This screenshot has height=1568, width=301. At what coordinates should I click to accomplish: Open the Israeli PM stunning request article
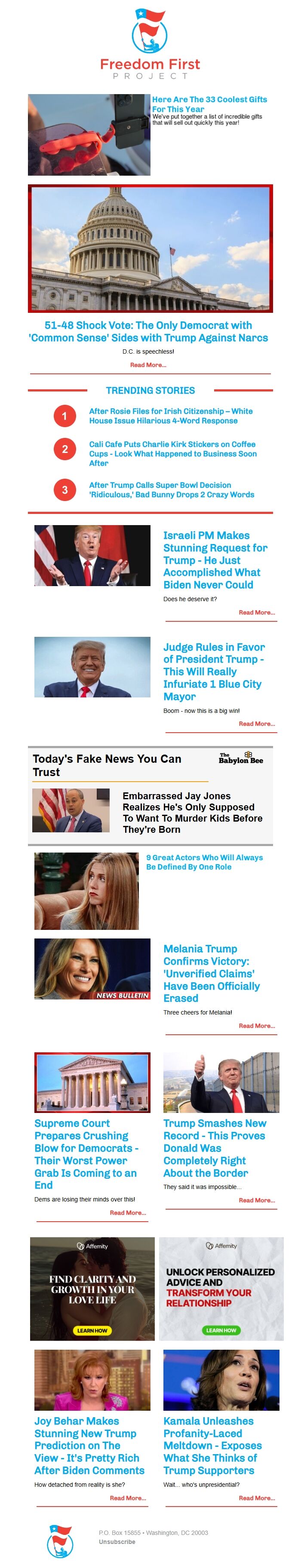click(215, 559)
